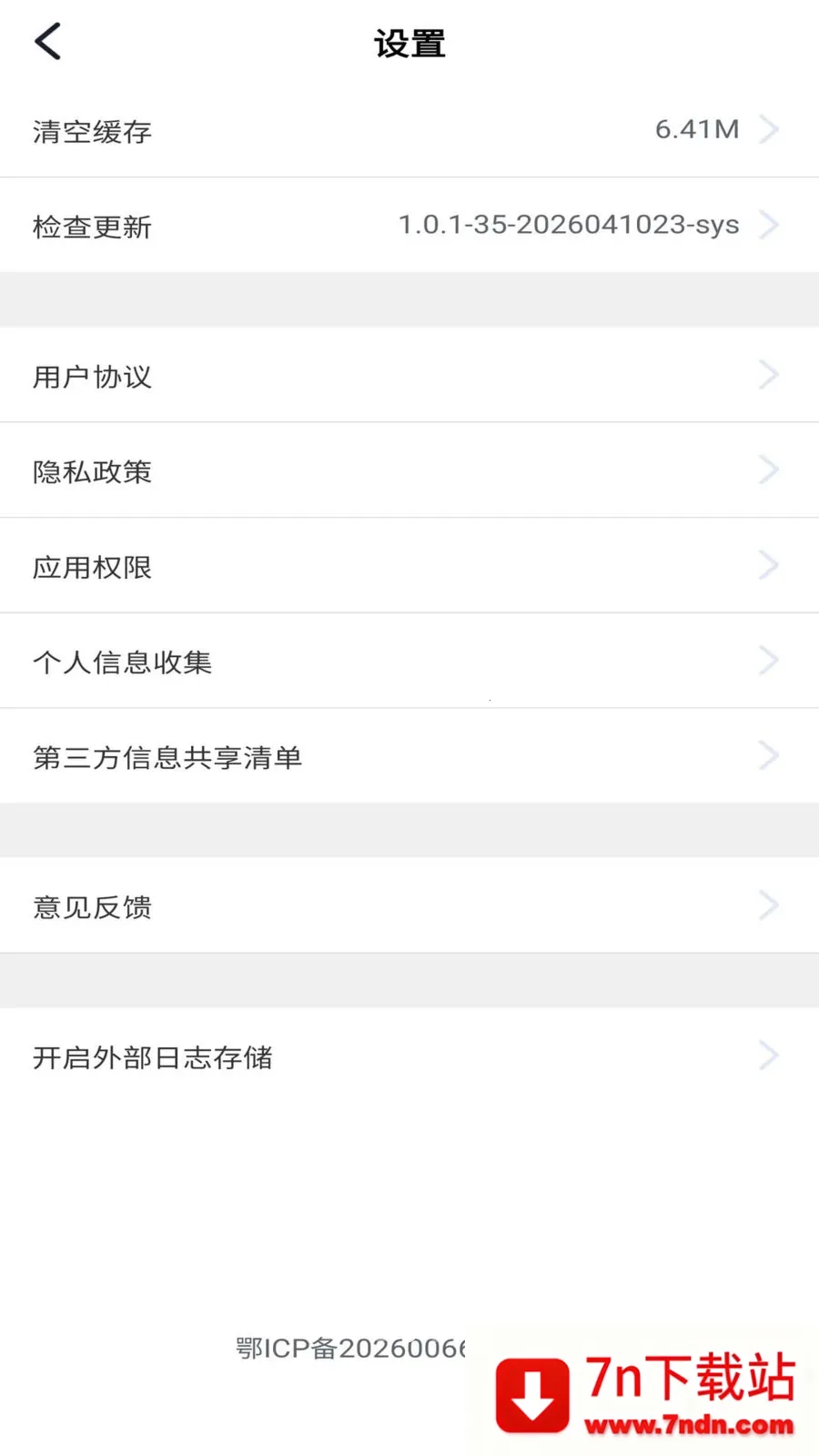Click the arrow icon beside 隐私政策
Screen dimensions: 819x1456
769,470
